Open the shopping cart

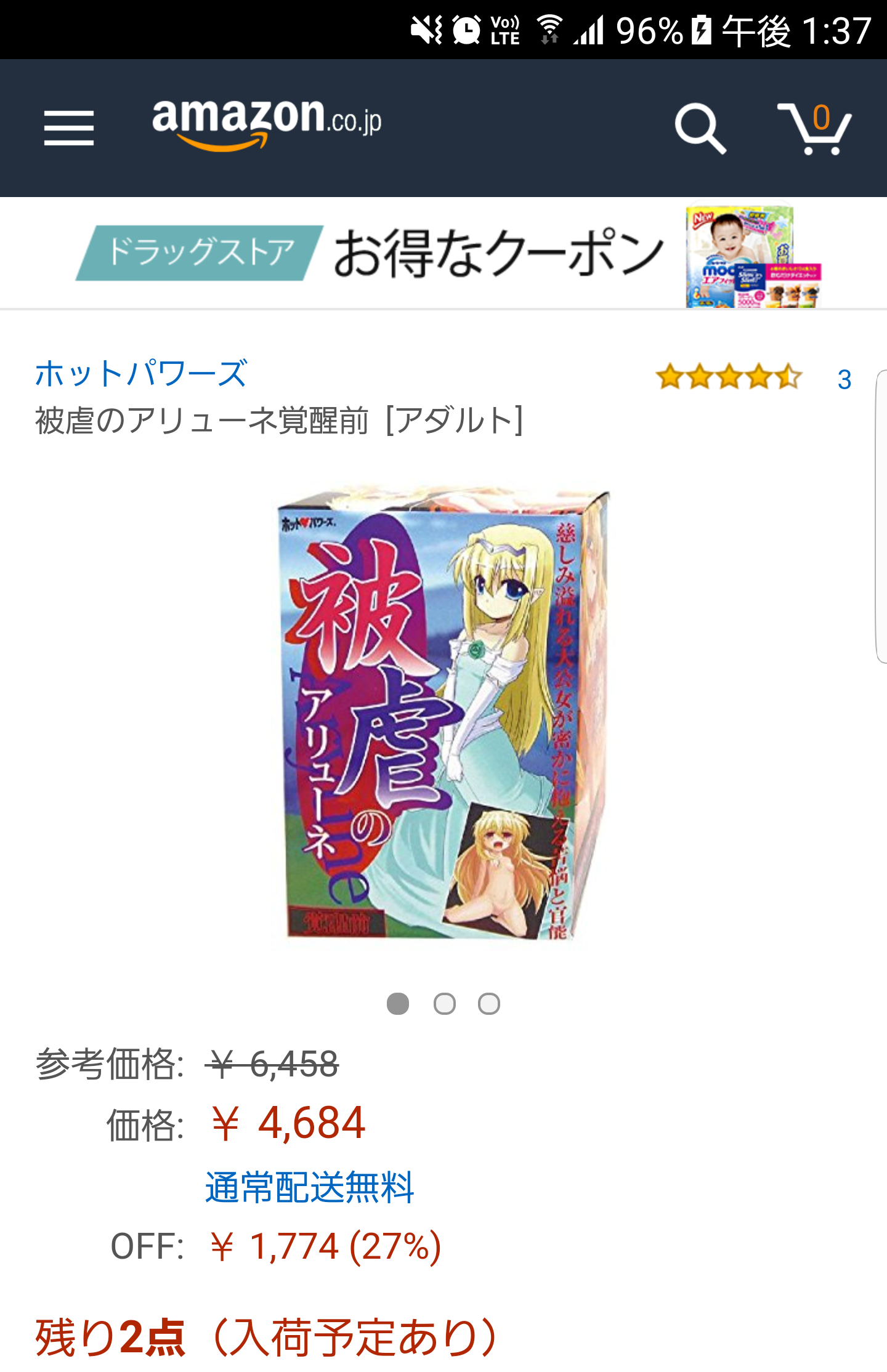[814, 128]
